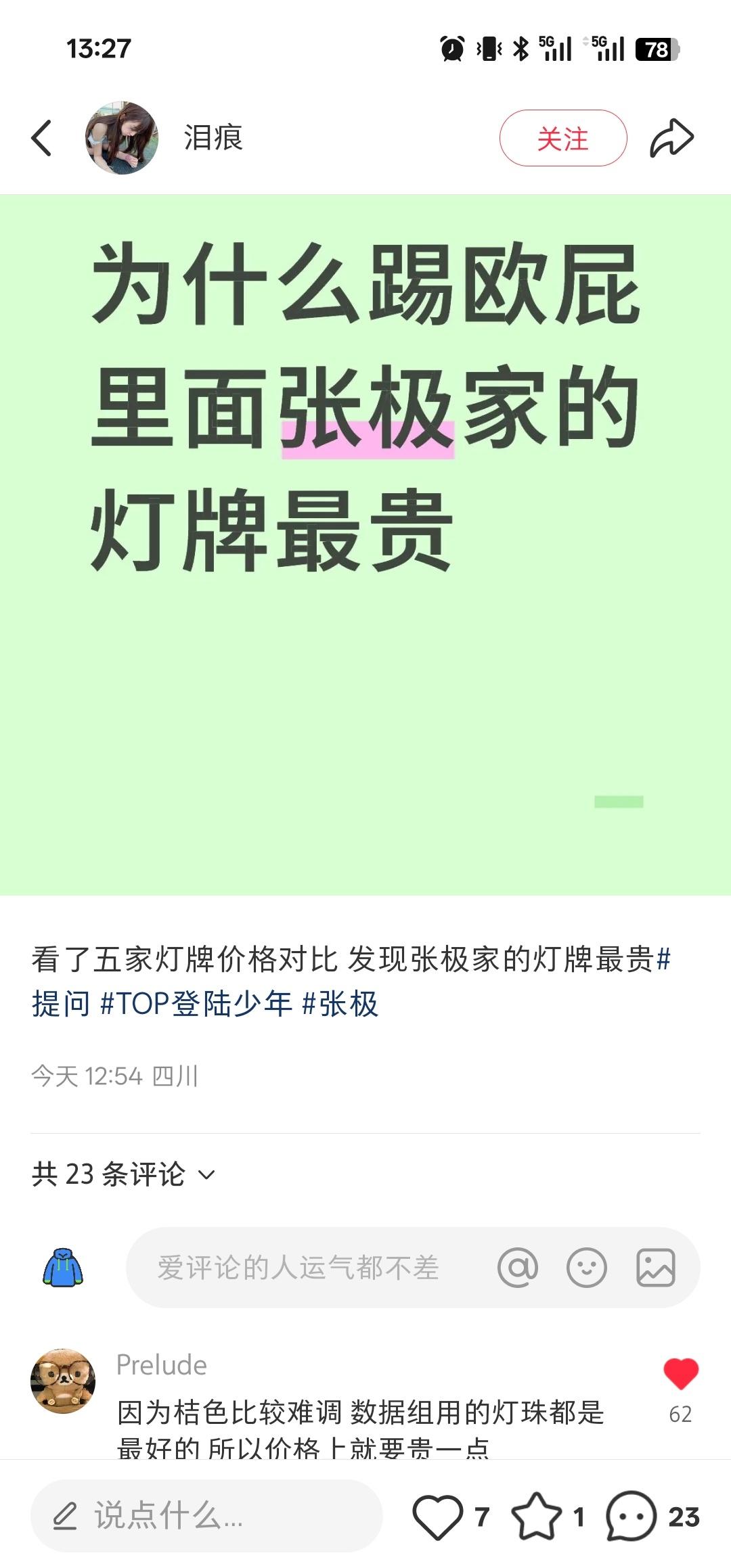Open comments via the speech bubble icon
This screenshot has height=1568, width=731.
tap(631, 1517)
